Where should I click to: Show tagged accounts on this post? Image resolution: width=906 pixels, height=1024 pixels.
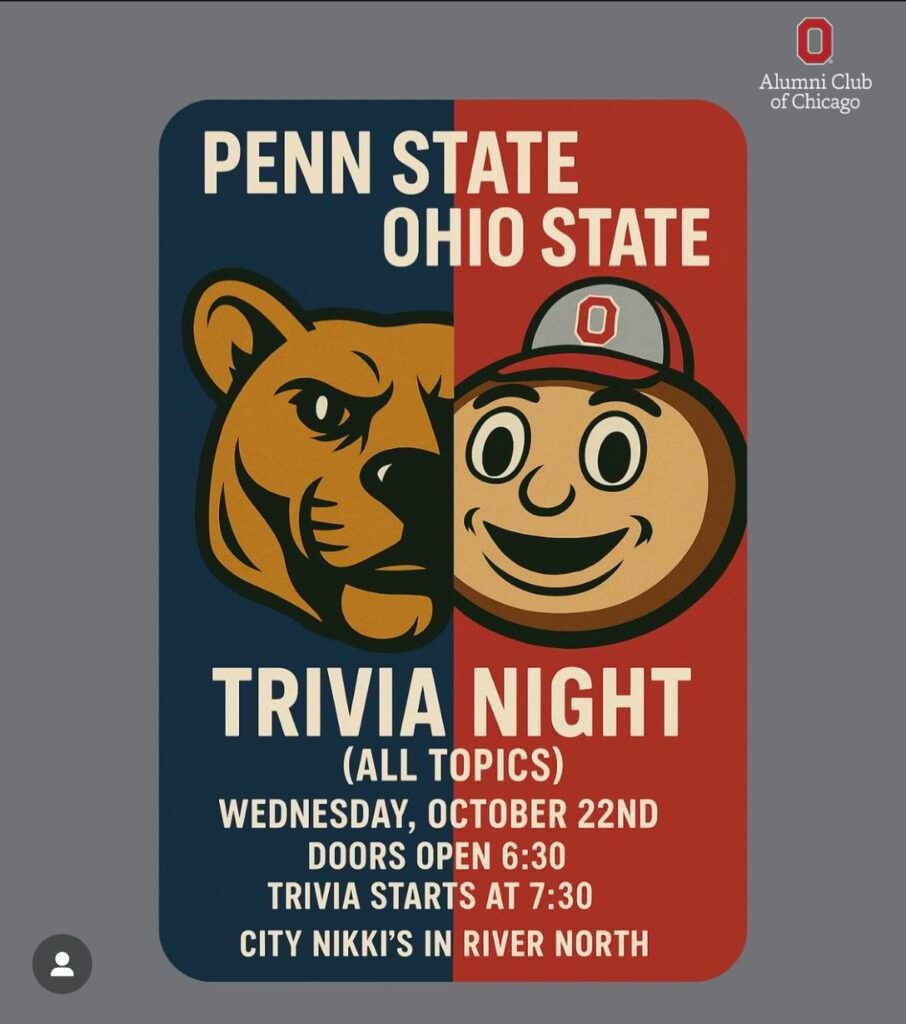[x=62, y=963]
